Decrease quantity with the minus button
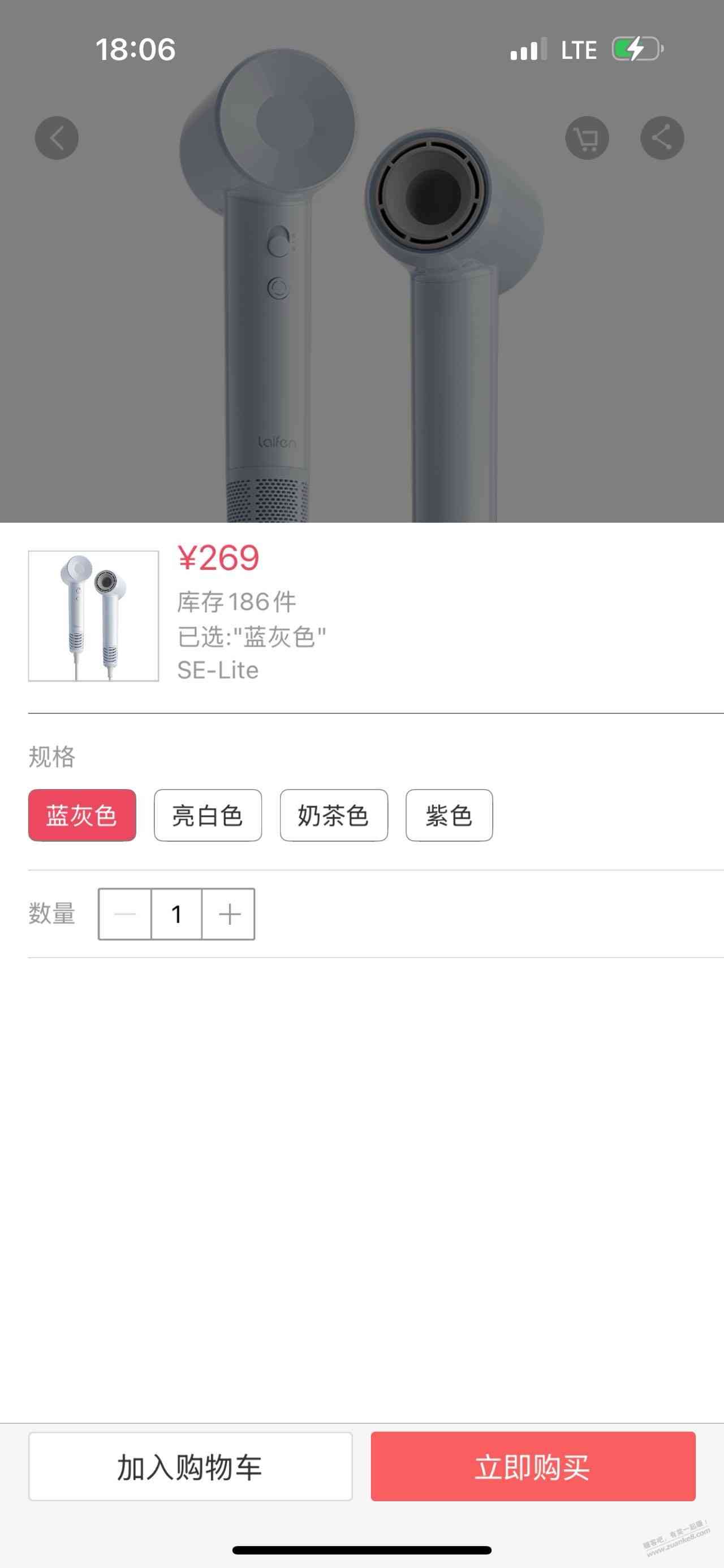724x1568 pixels. (x=125, y=914)
